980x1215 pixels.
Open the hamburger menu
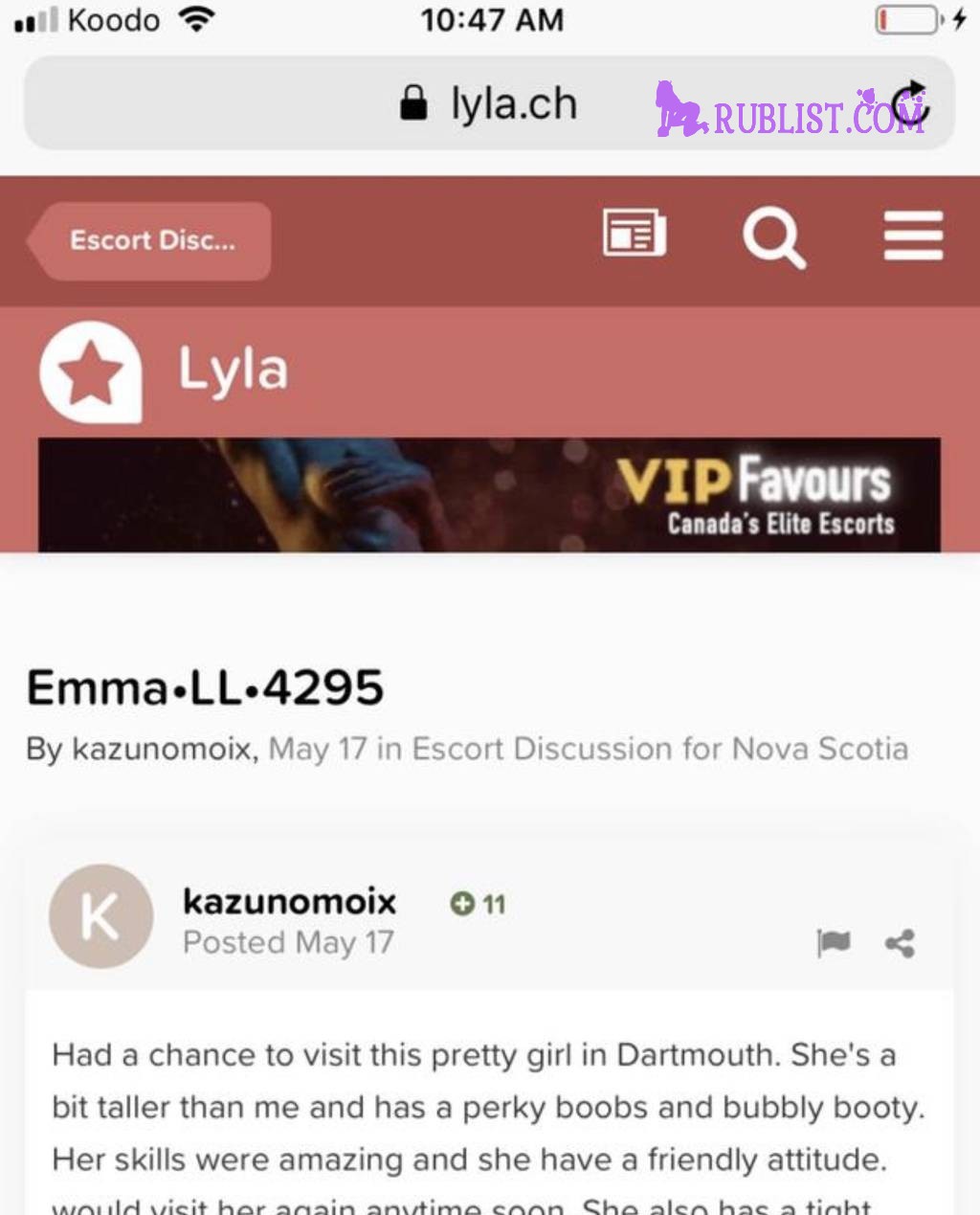pos(913,236)
